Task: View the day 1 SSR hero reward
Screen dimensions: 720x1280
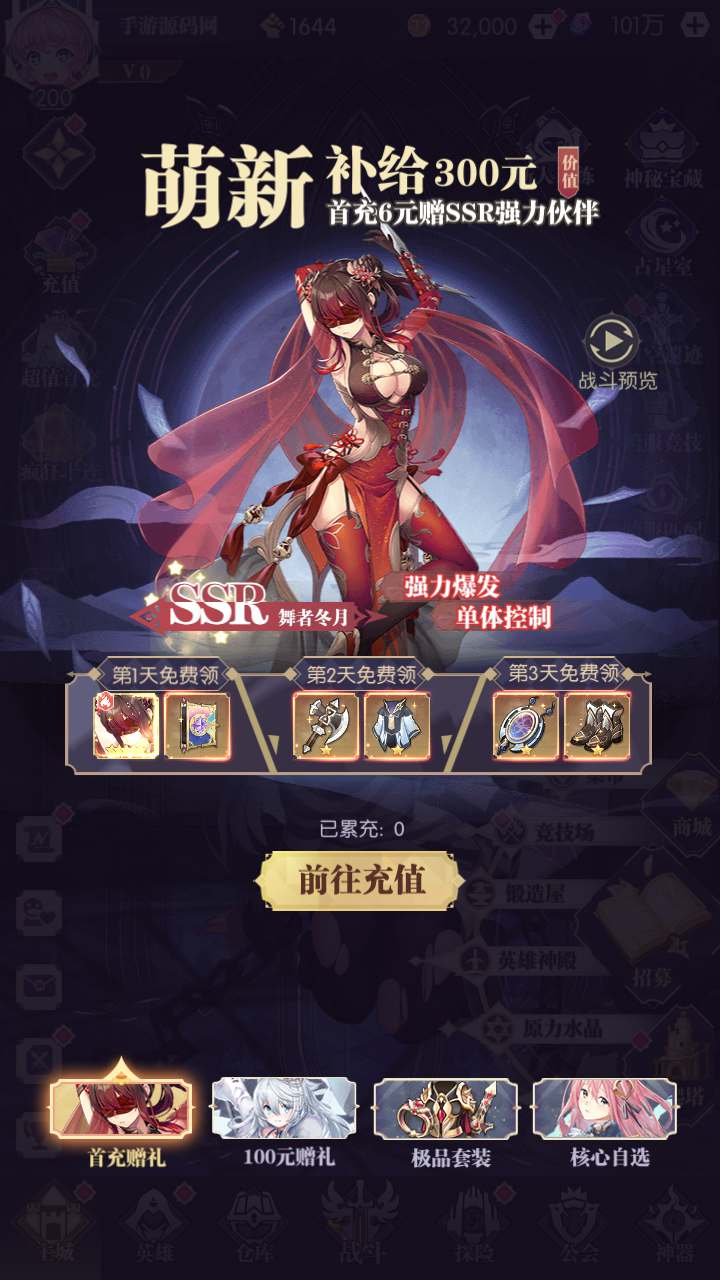Action: tap(126, 725)
